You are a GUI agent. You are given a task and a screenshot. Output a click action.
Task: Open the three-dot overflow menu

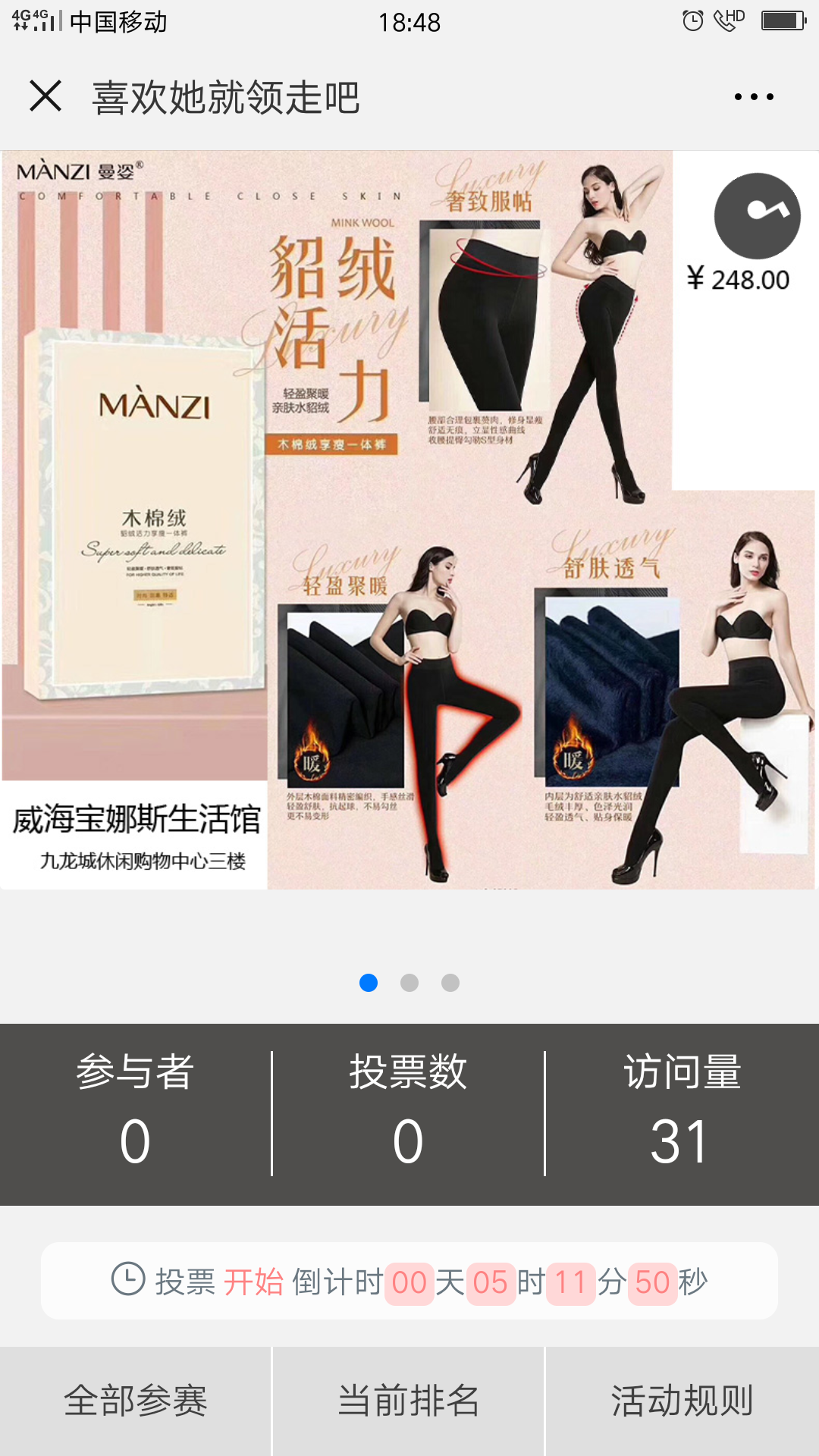754,97
